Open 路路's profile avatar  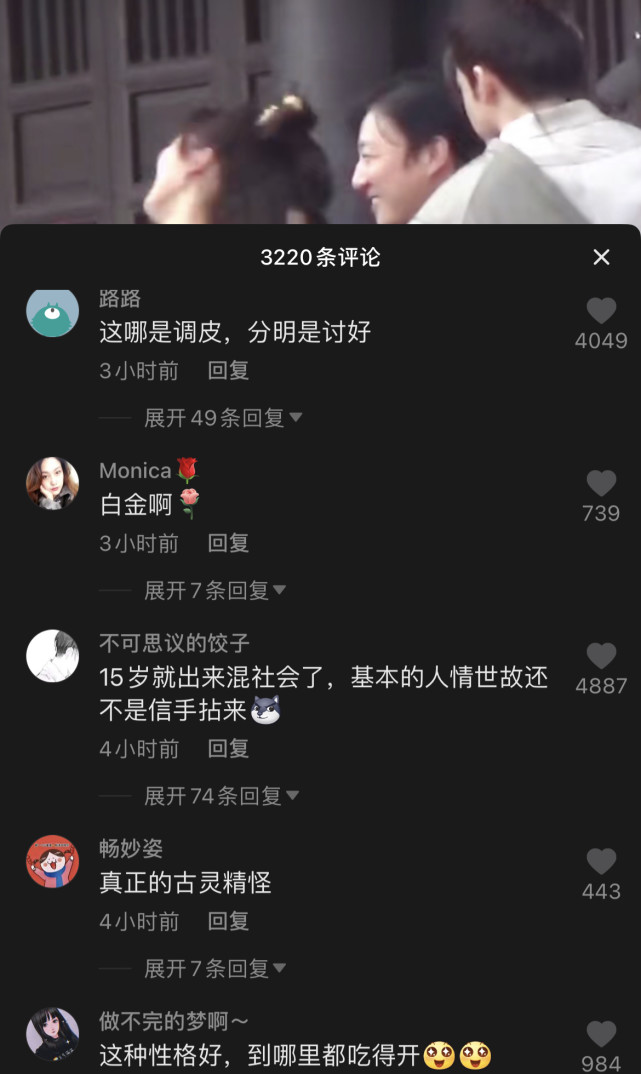[x=52, y=312]
